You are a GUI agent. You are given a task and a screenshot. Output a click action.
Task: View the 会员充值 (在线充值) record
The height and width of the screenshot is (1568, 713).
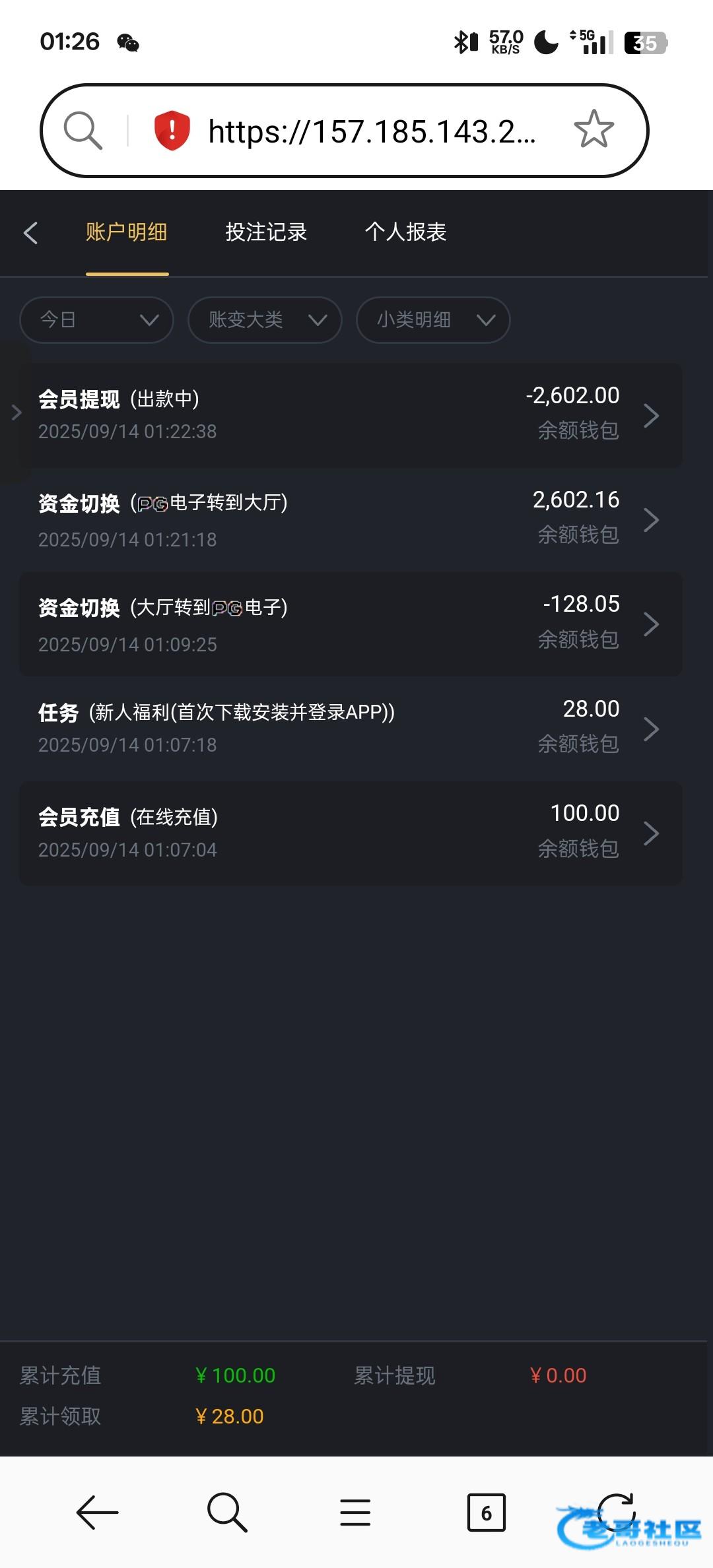pos(351,833)
